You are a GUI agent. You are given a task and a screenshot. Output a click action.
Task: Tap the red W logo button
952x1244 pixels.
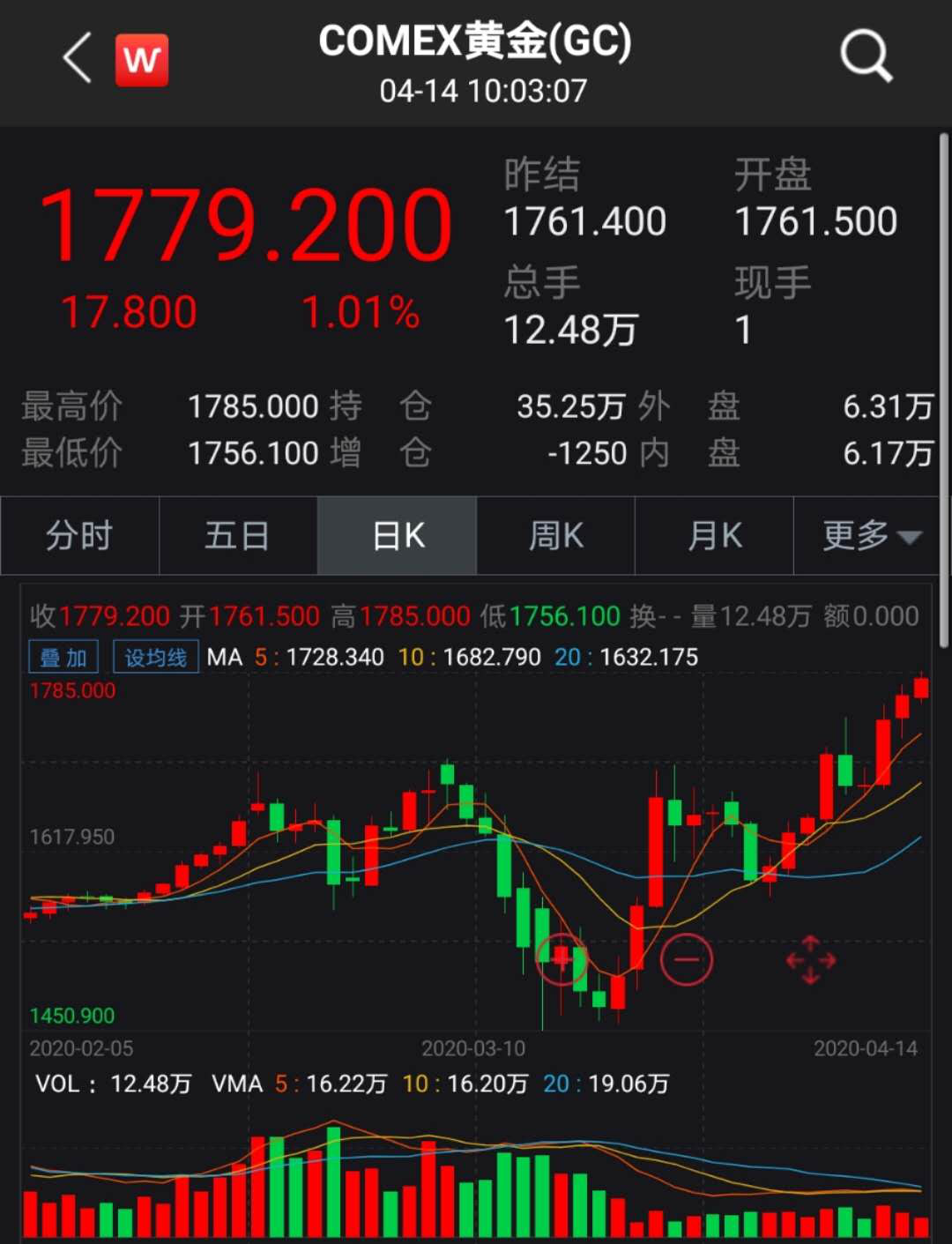[142, 60]
